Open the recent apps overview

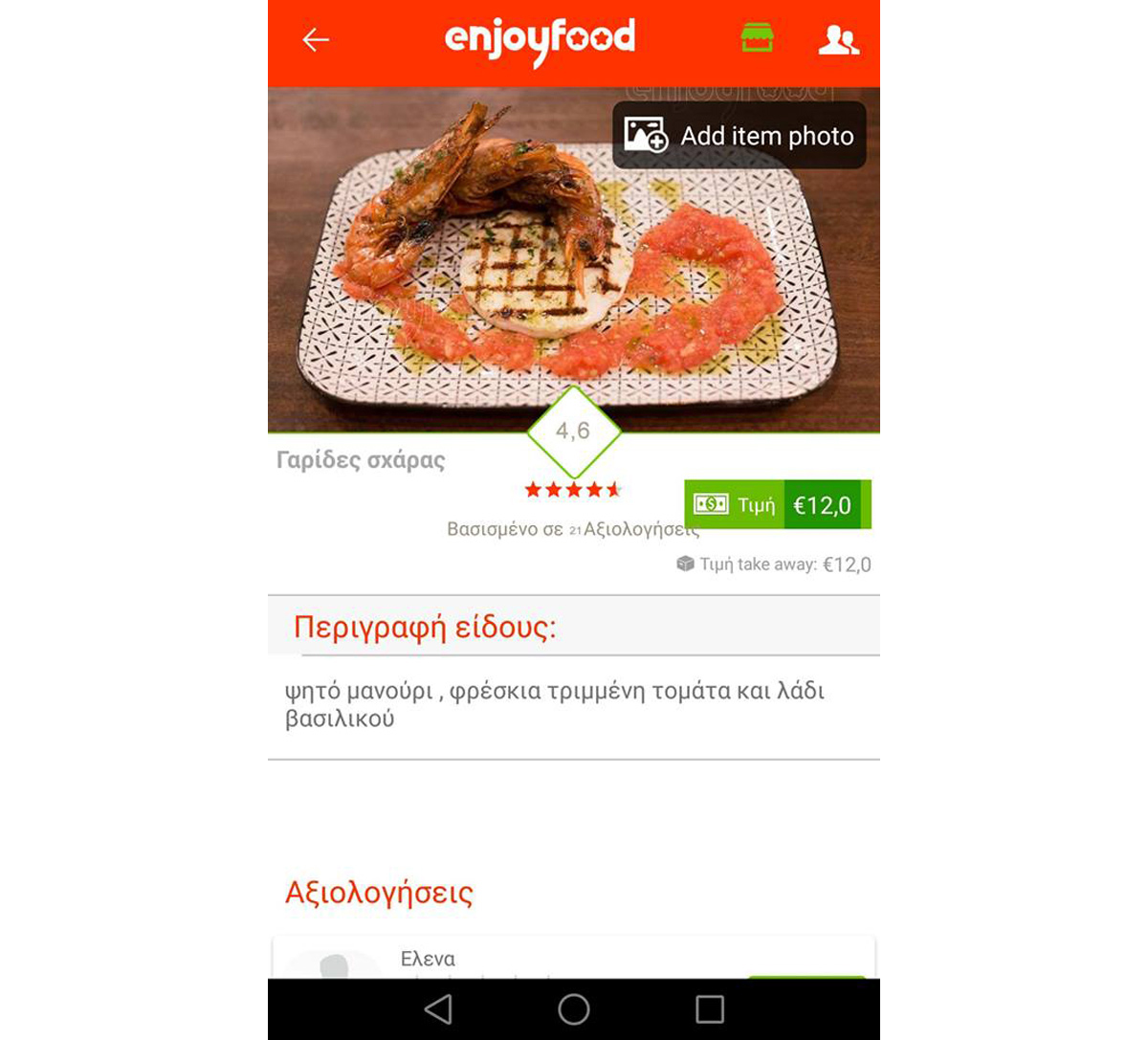tap(709, 1009)
